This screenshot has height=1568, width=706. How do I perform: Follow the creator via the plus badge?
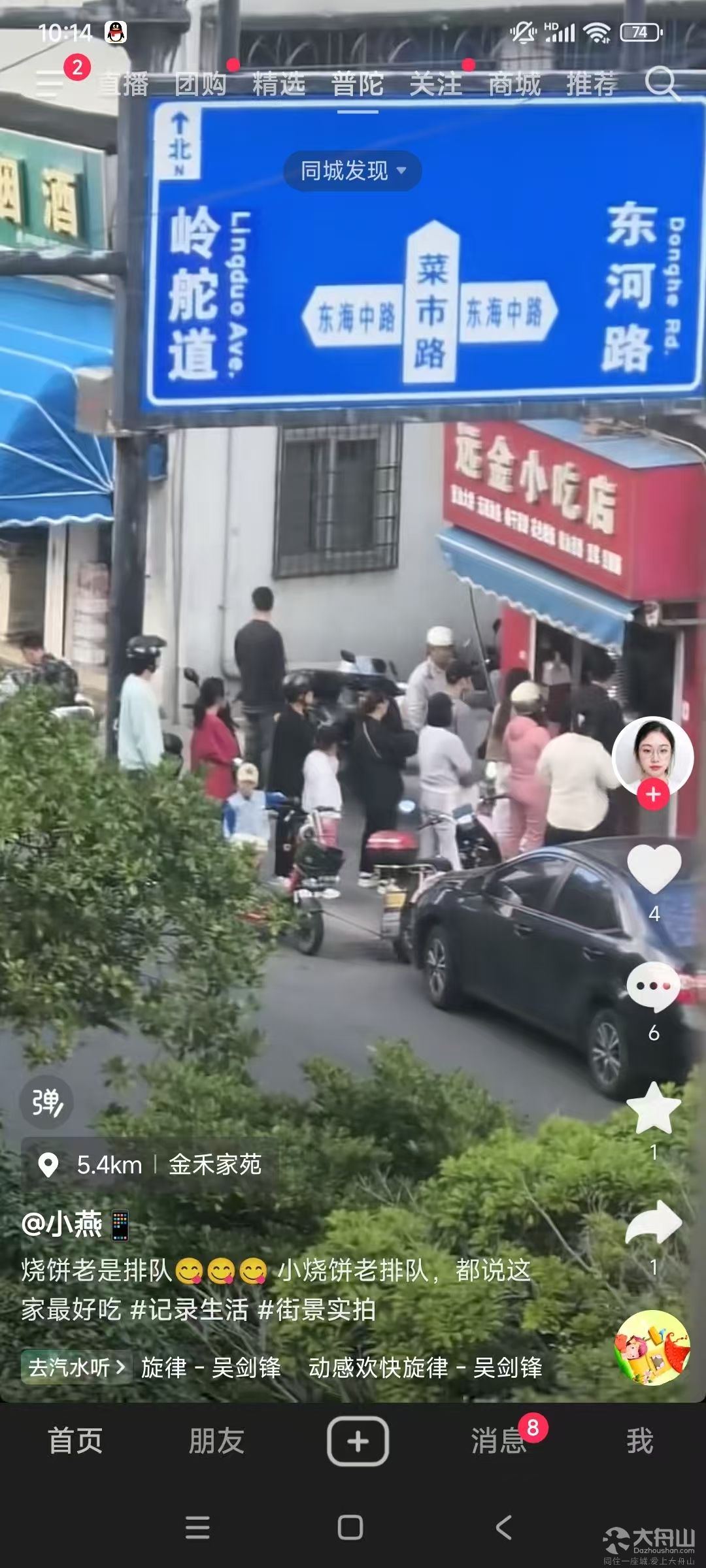pyautogui.click(x=653, y=795)
